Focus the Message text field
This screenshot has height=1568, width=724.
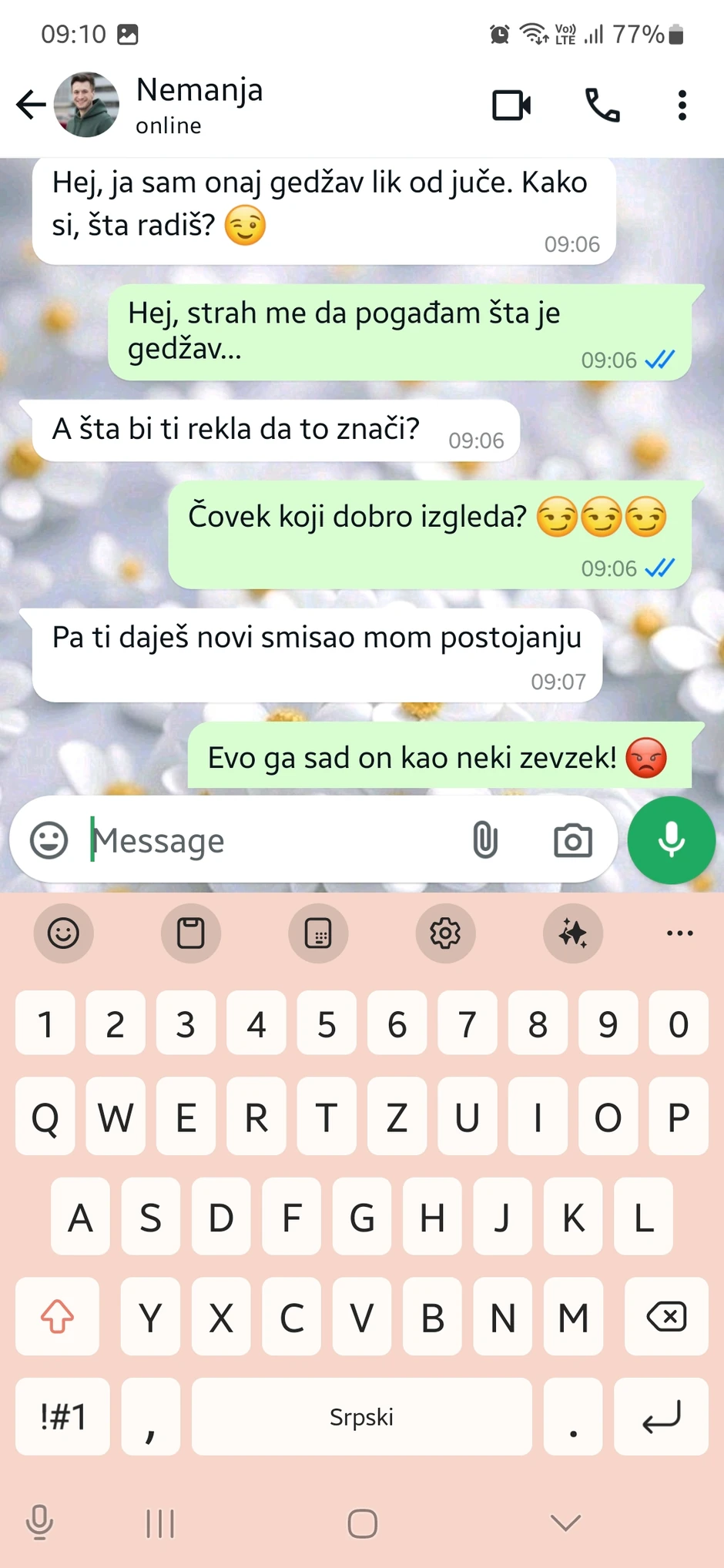(x=270, y=840)
